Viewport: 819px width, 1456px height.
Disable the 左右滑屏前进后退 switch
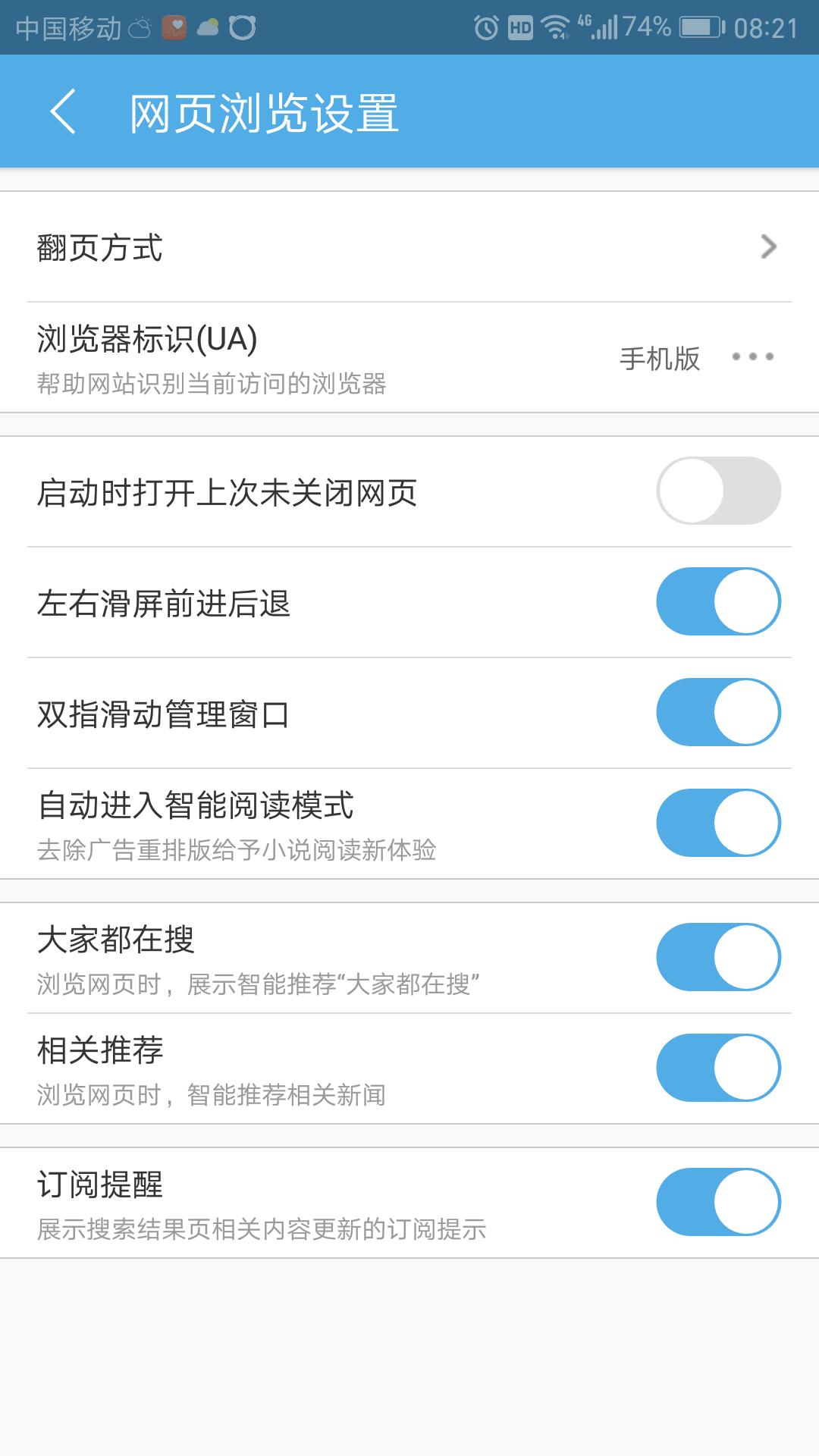(x=717, y=601)
